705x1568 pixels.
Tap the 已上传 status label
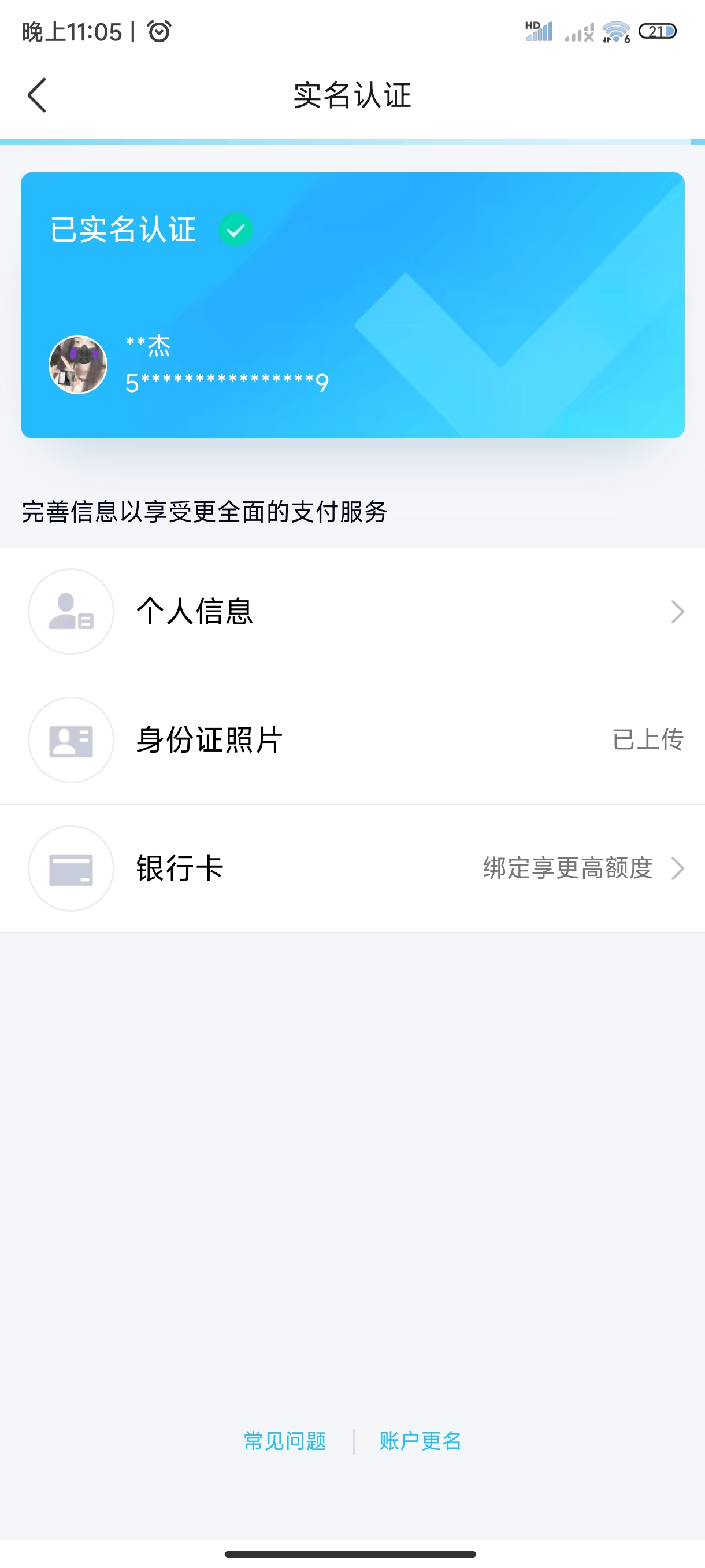click(x=647, y=739)
